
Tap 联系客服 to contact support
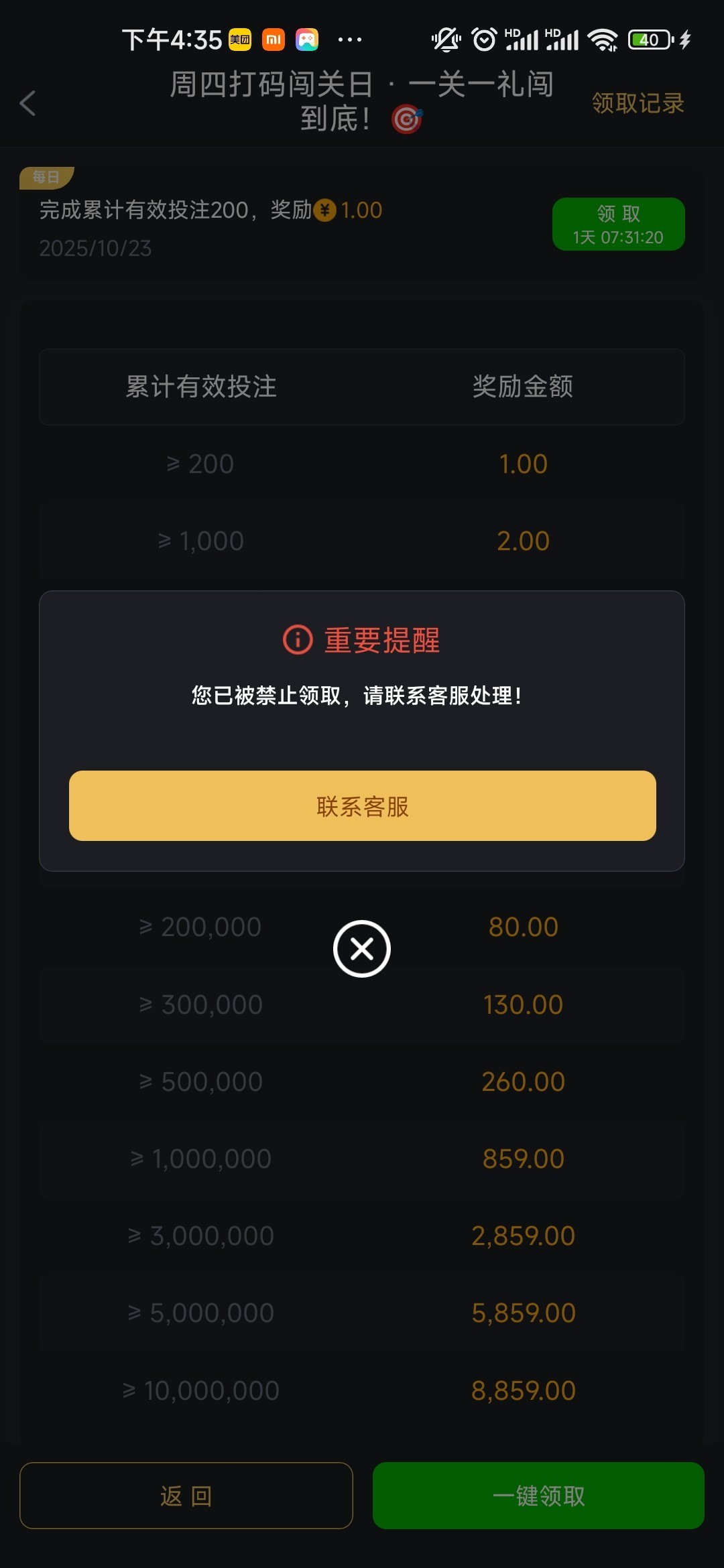click(362, 806)
